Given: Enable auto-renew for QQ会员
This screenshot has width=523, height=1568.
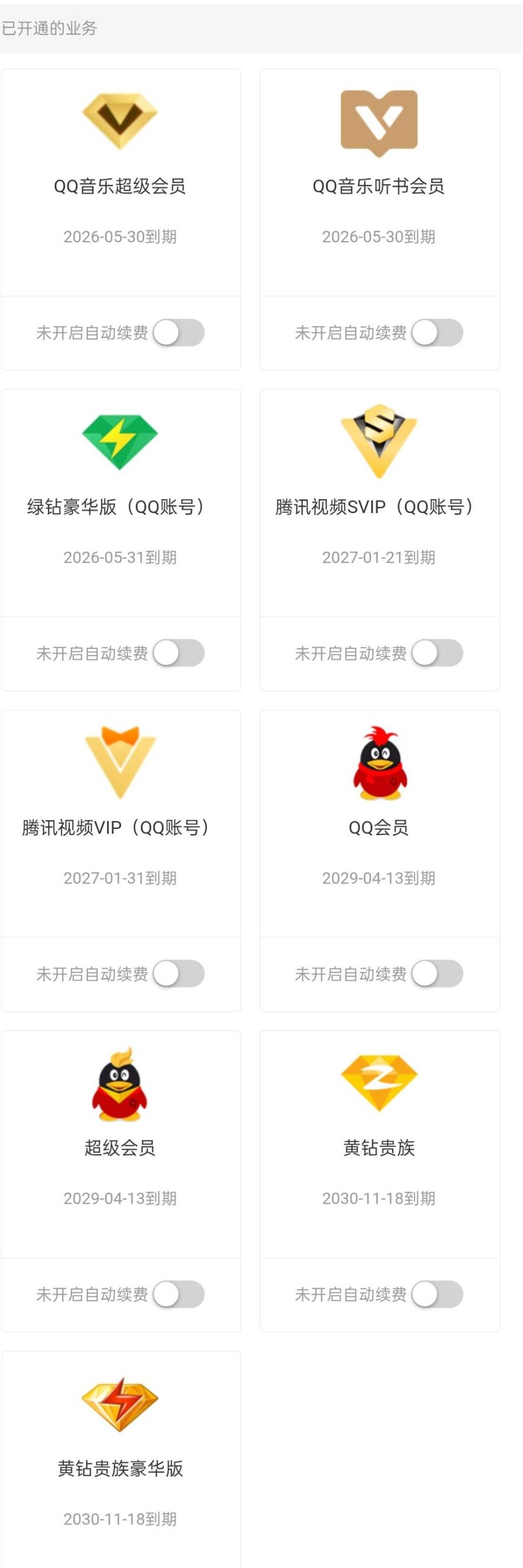Looking at the screenshot, I should [x=437, y=974].
